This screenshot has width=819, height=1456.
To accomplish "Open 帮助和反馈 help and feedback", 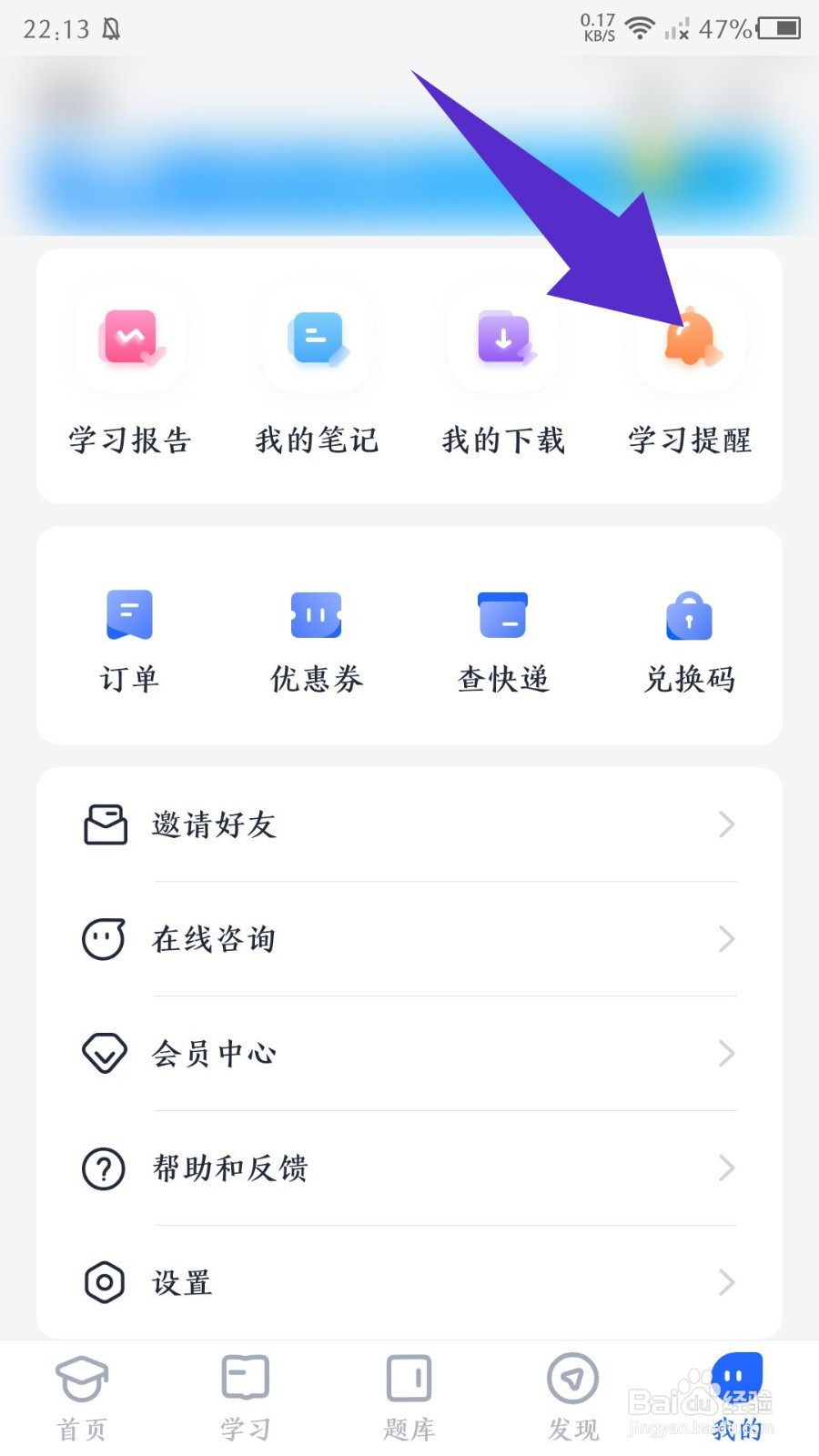I will point(409,1168).
